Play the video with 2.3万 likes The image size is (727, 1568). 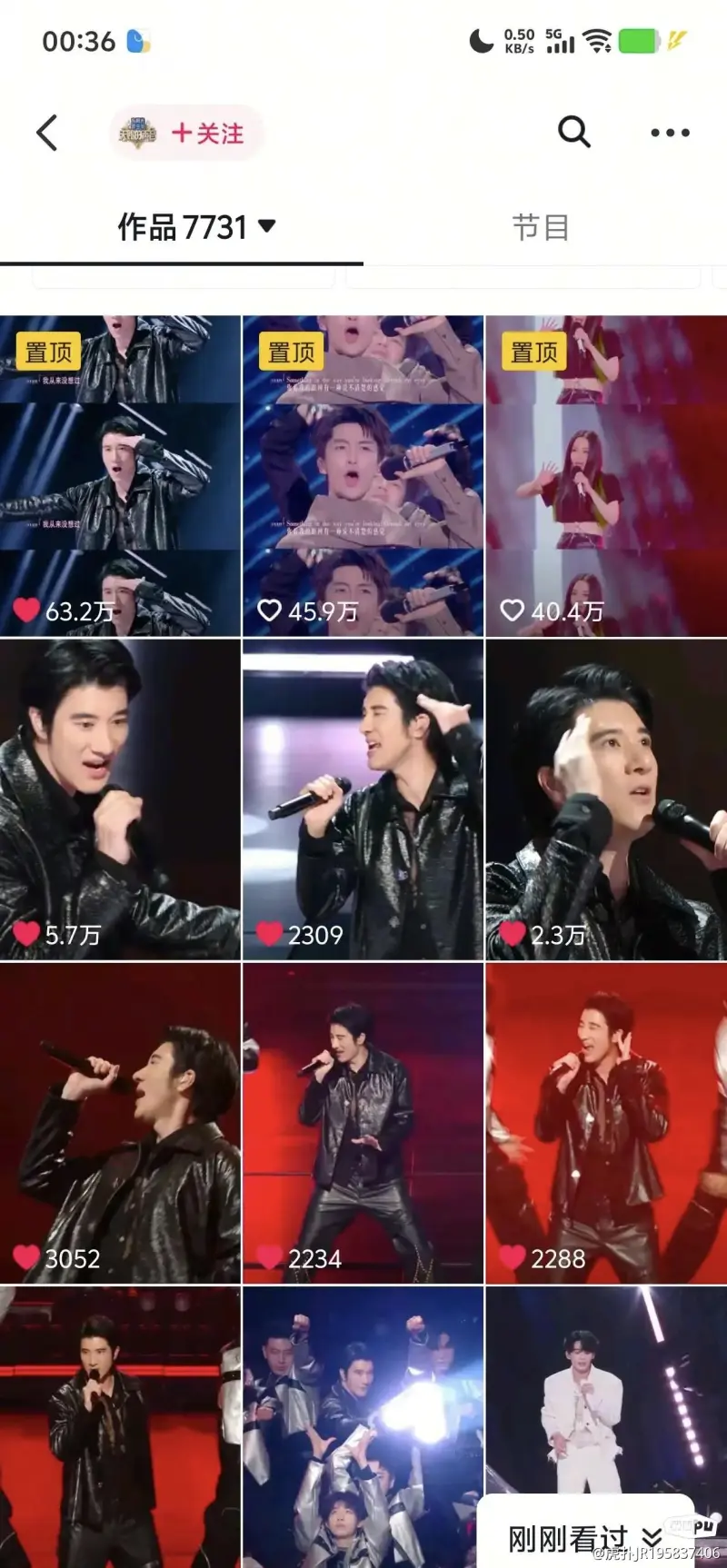[606, 799]
